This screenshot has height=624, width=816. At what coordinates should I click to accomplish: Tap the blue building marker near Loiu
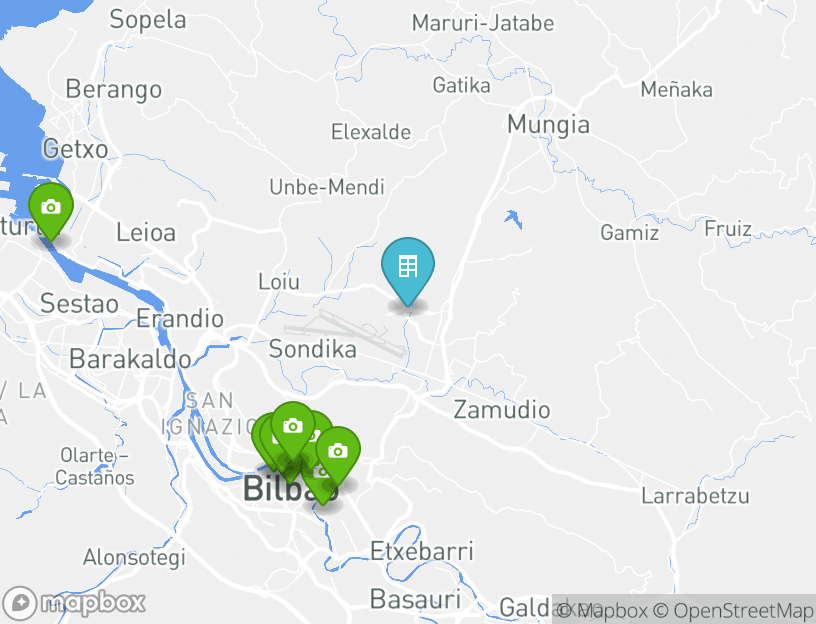[x=408, y=267]
